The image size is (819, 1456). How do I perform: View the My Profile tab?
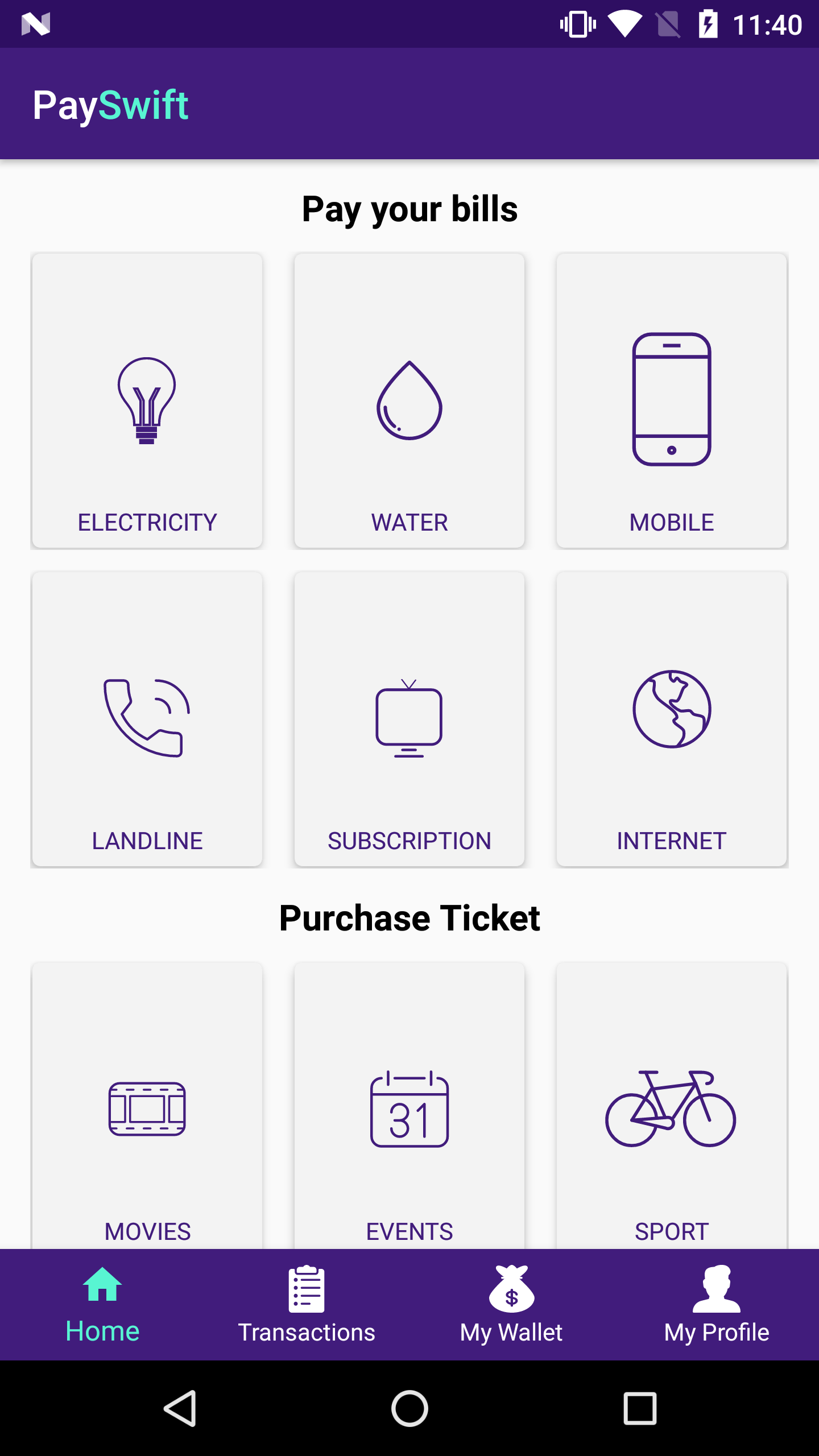717,1305
